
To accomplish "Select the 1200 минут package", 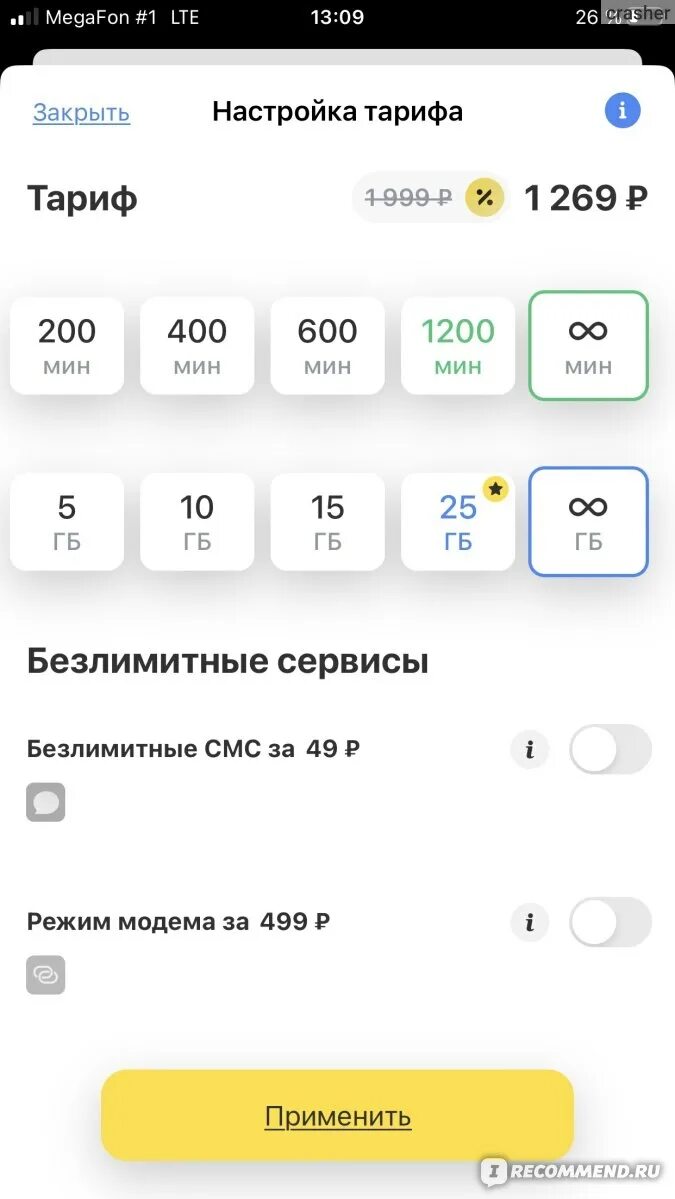I will tap(458, 346).
